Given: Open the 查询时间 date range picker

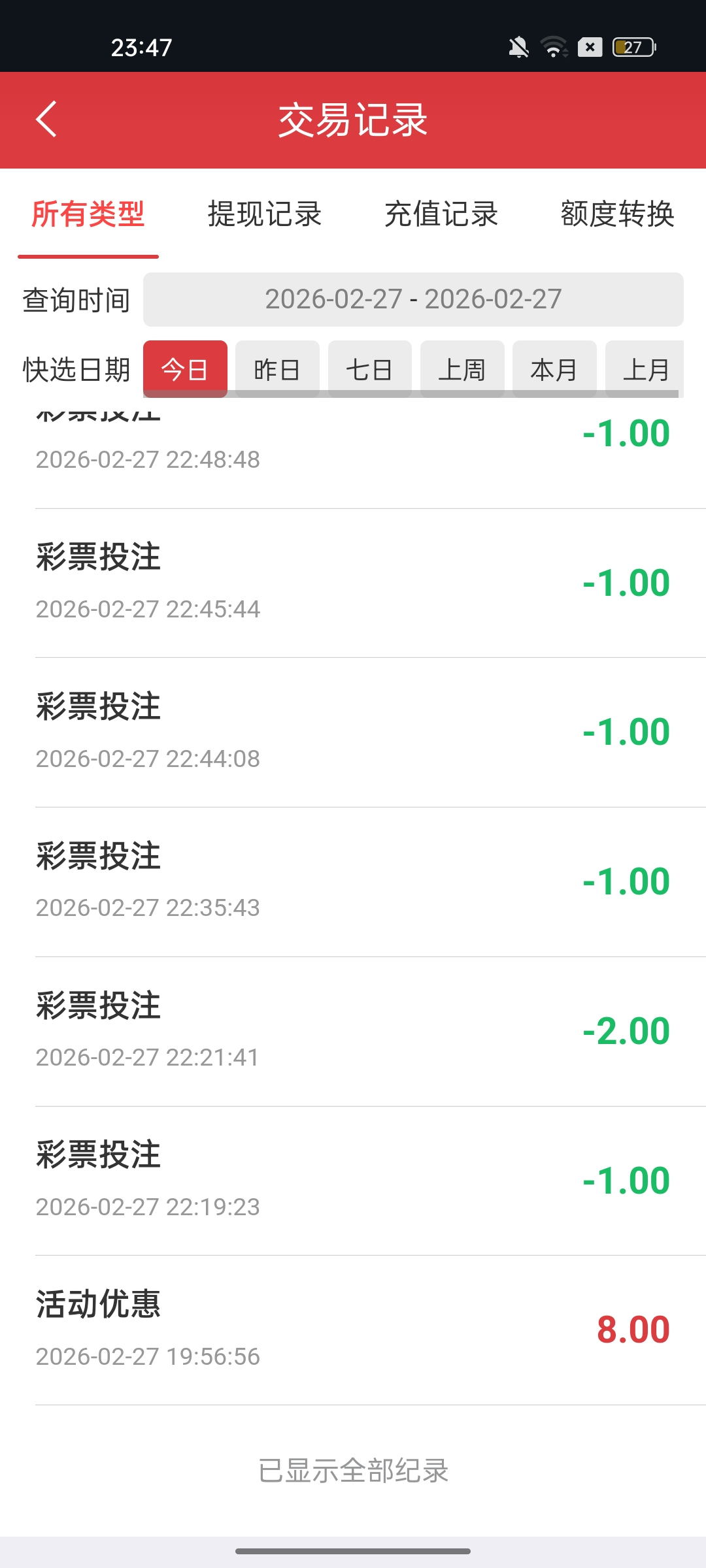Looking at the screenshot, I should click(x=413, y=299).
